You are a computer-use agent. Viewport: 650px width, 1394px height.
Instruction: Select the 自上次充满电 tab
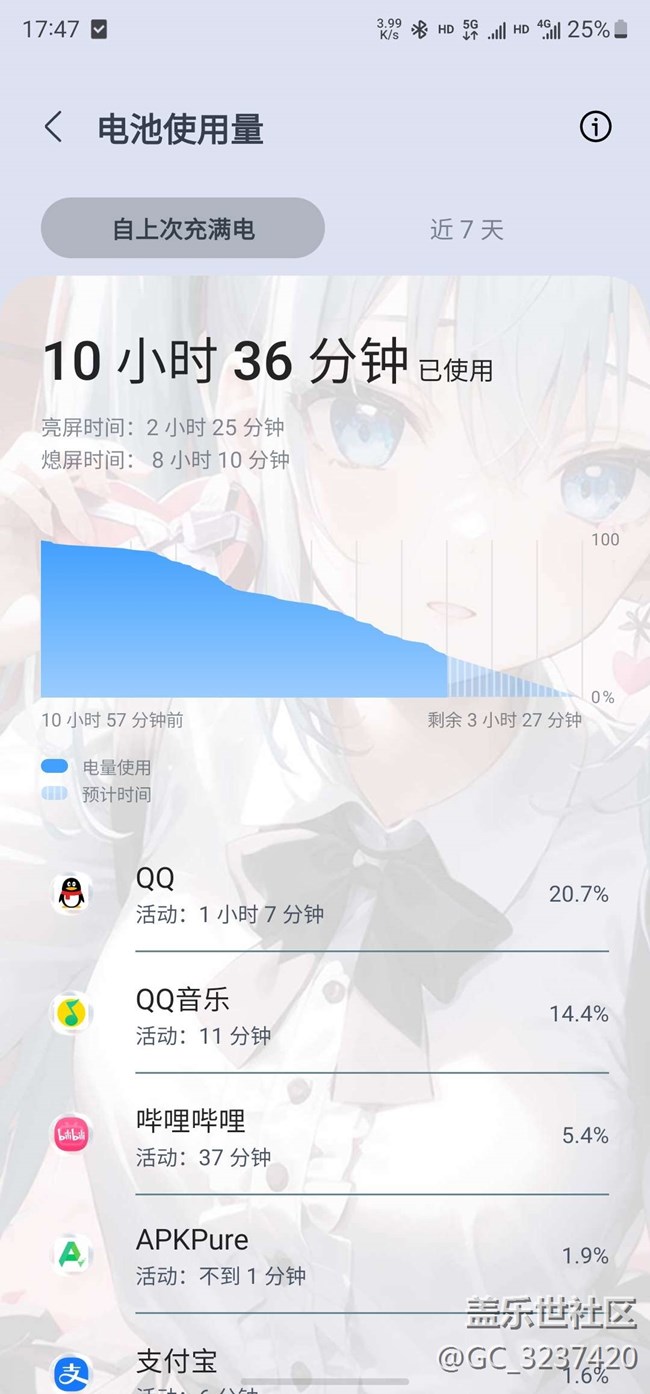coord(183,229)
